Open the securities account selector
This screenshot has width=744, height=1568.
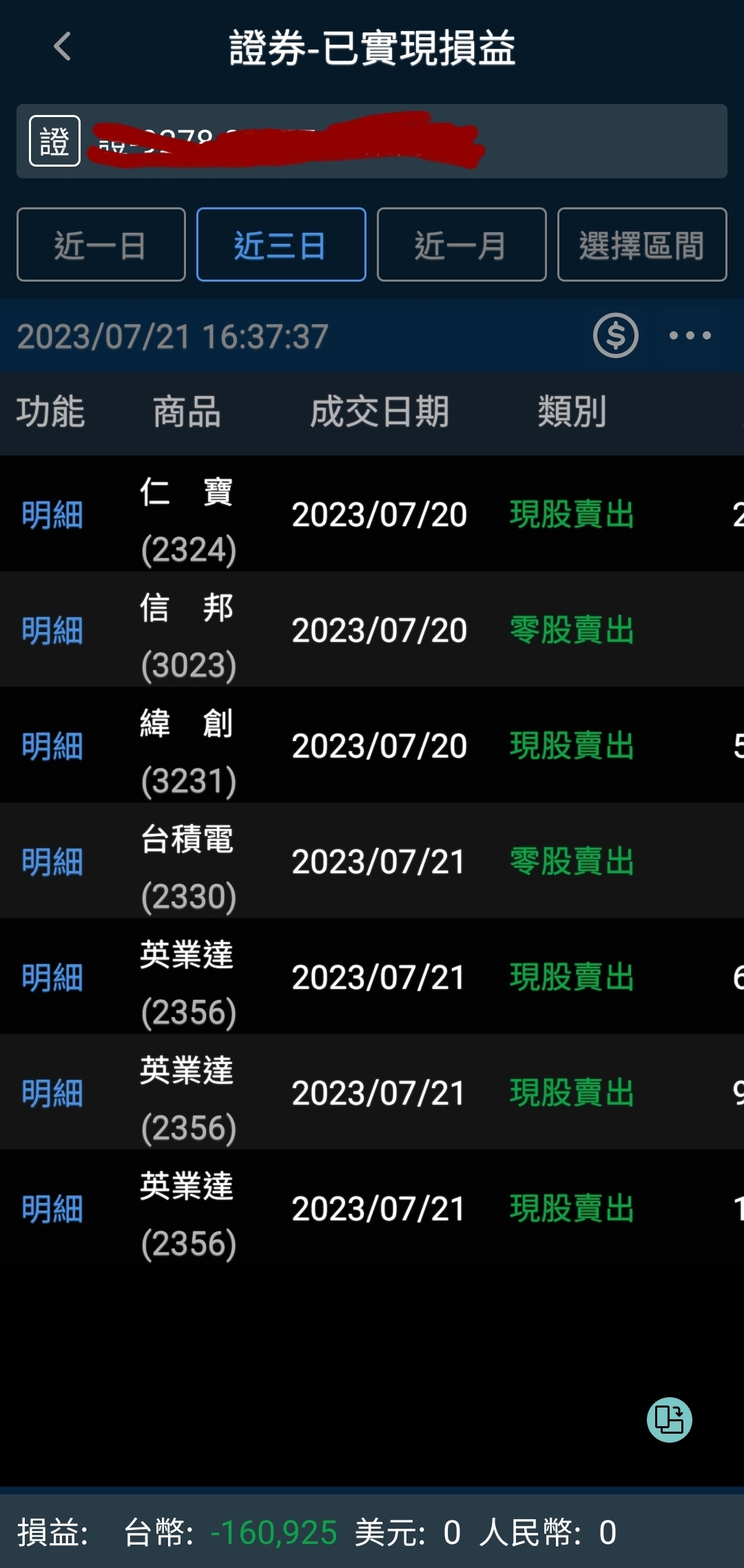(x=372, y=141)
